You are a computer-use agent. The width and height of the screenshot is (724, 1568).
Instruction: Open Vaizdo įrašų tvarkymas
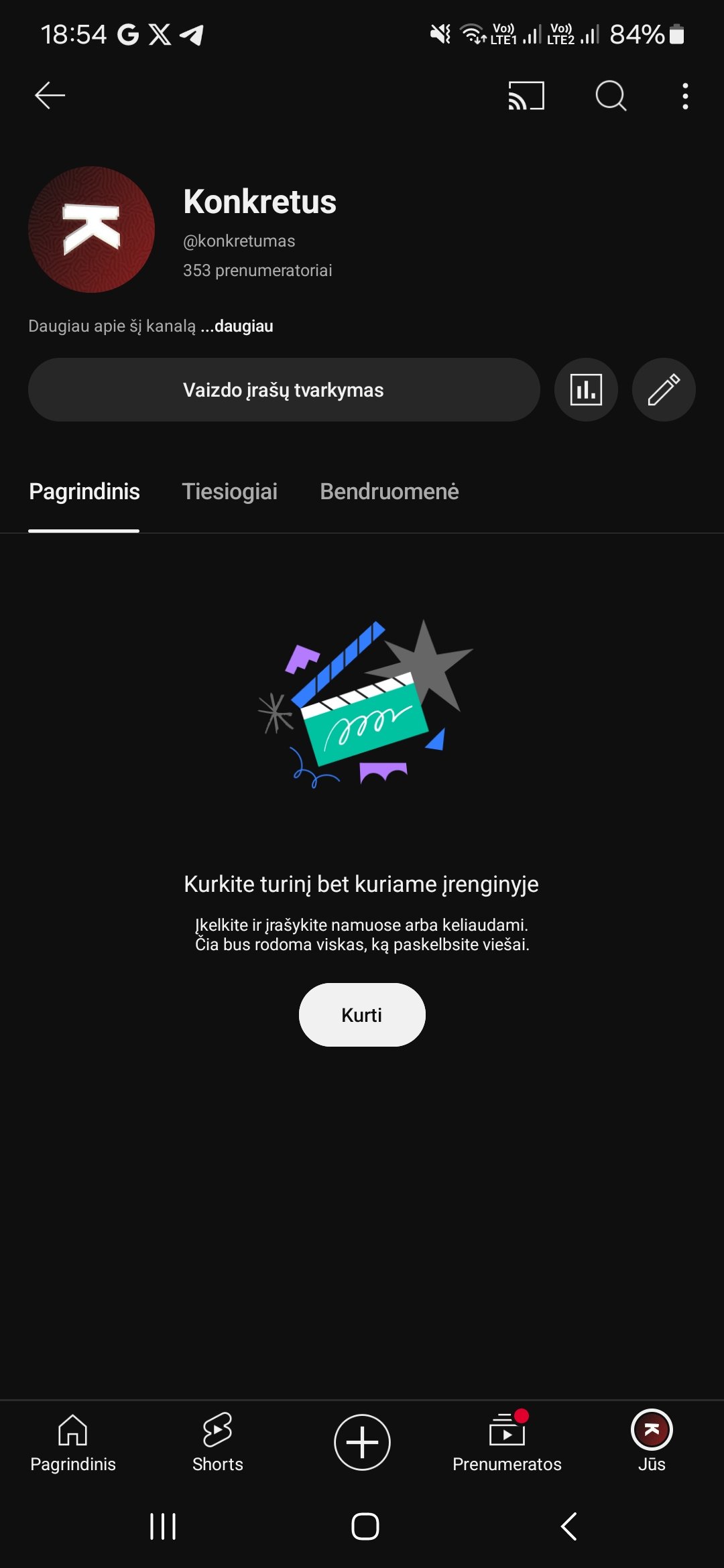284,389
